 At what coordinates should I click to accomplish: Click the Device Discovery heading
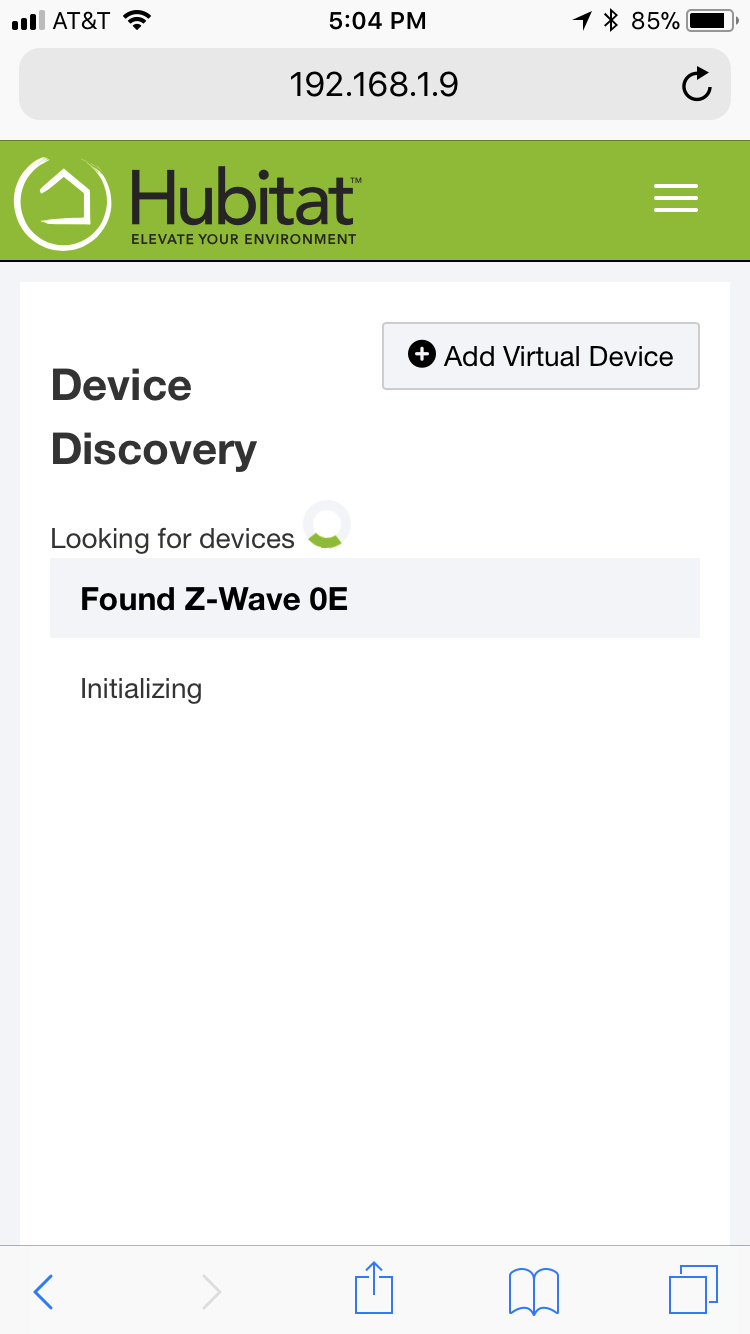click(153, 417)
